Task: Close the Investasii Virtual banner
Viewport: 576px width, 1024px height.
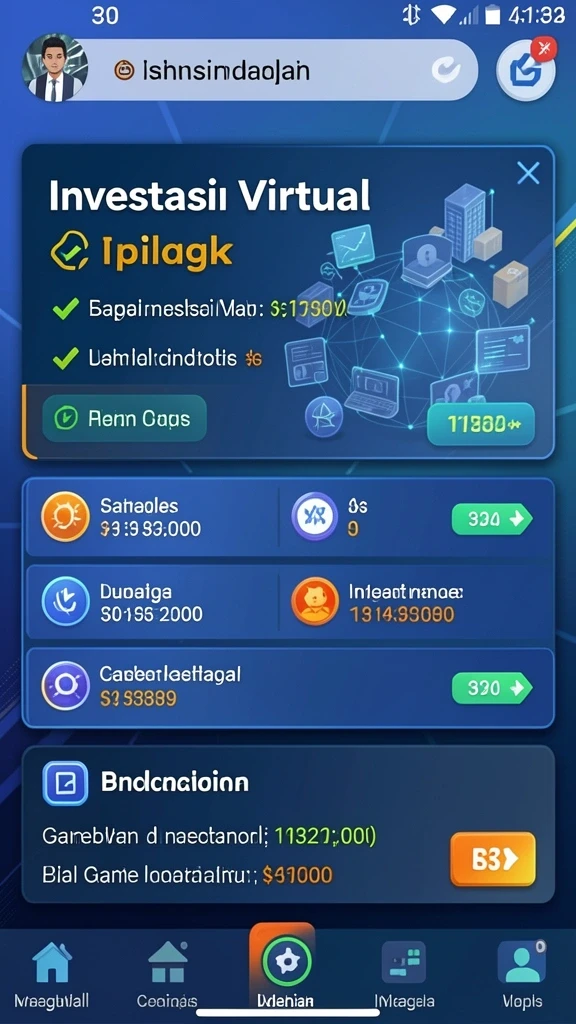Action: tap(528, 173)
